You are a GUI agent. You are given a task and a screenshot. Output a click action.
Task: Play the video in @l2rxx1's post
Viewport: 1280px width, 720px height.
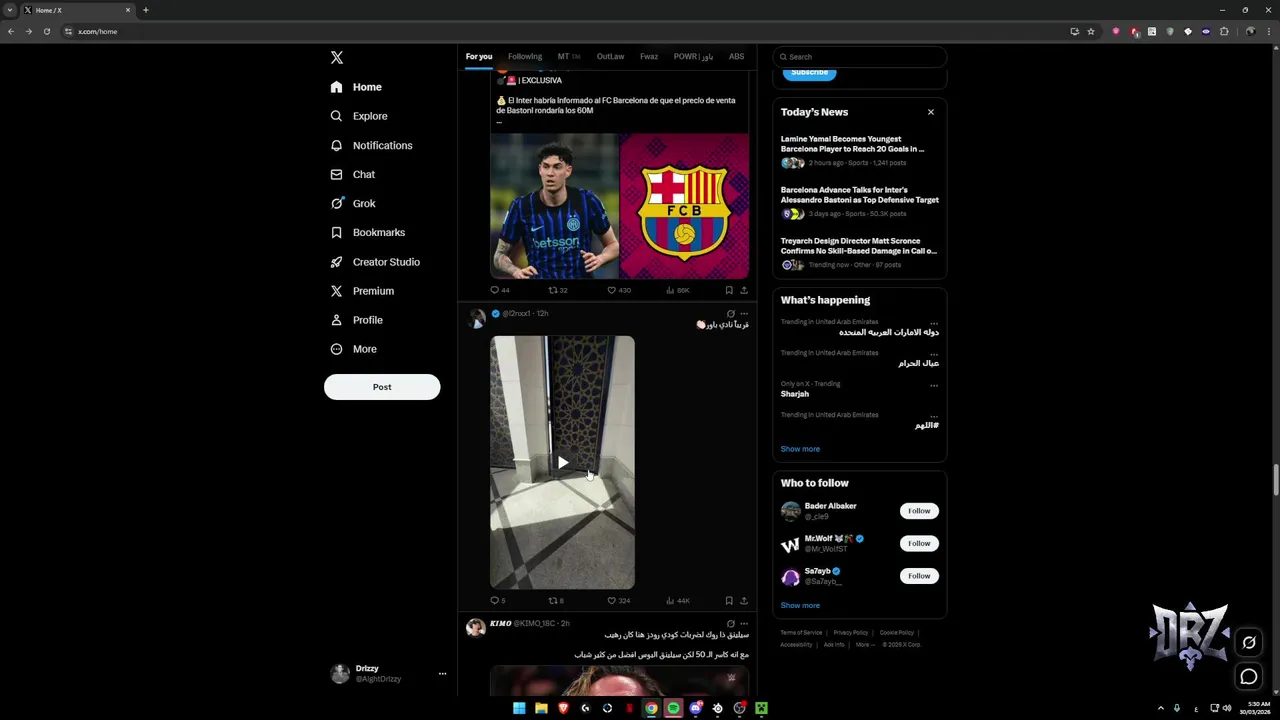(562, 462)
